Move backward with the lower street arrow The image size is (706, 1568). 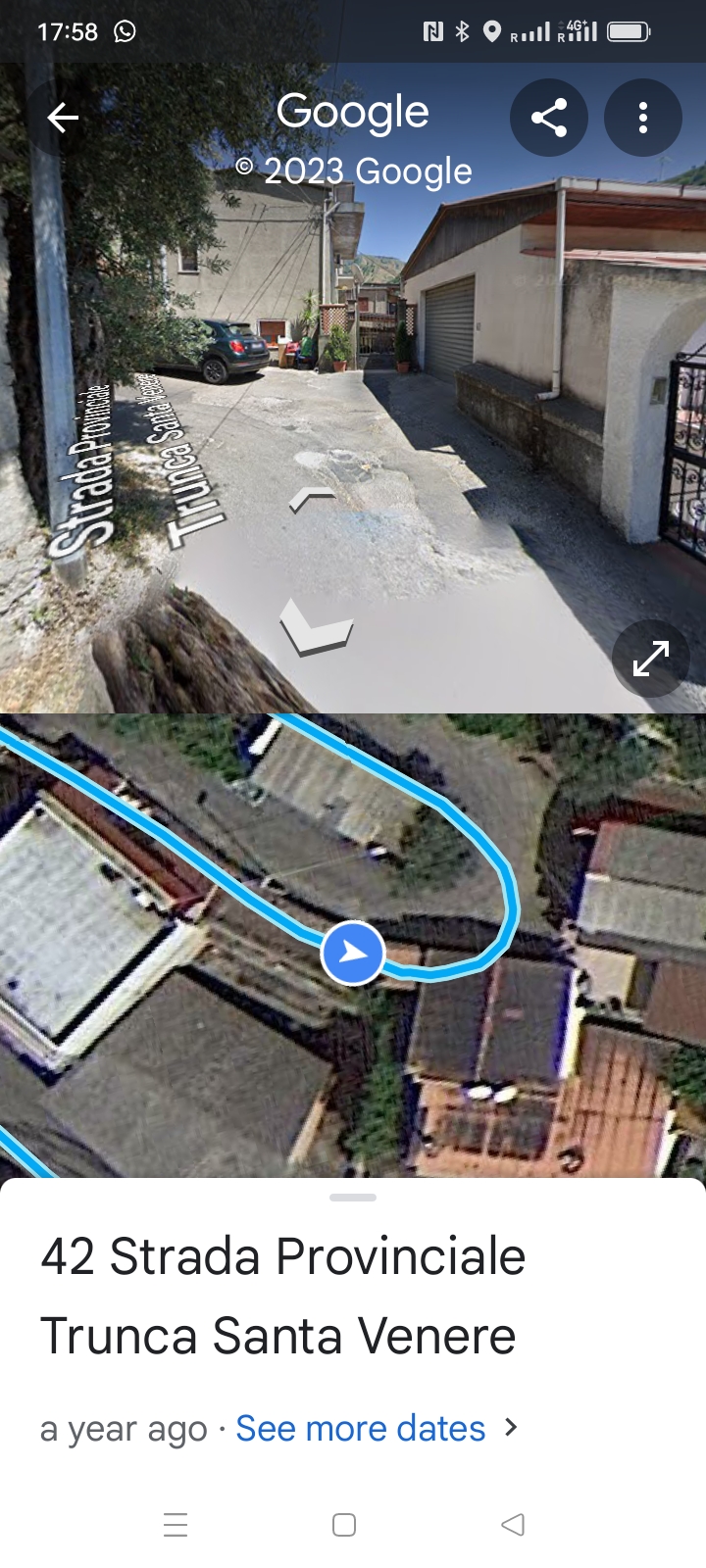coord(316,627)
